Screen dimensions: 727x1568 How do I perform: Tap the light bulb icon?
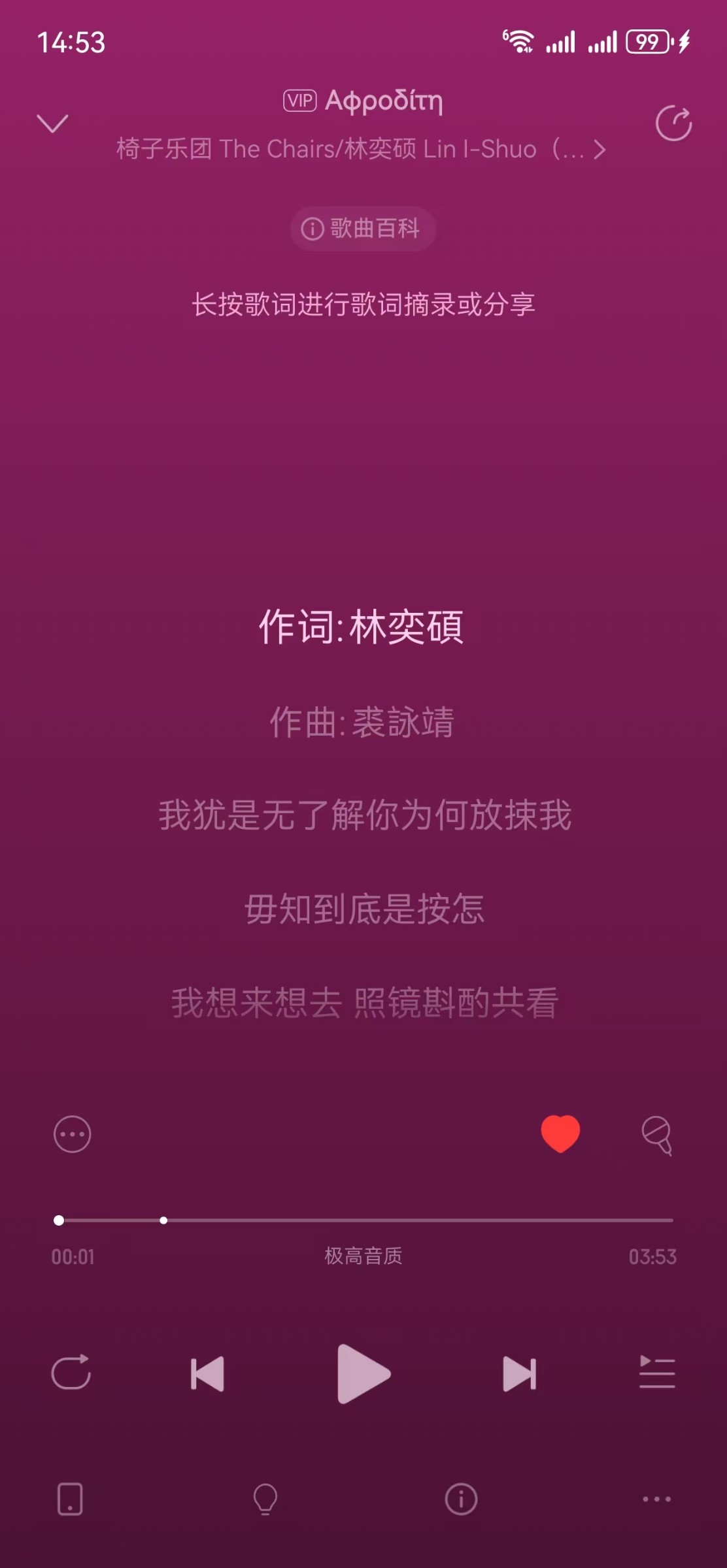click(x=265, y=1499)
